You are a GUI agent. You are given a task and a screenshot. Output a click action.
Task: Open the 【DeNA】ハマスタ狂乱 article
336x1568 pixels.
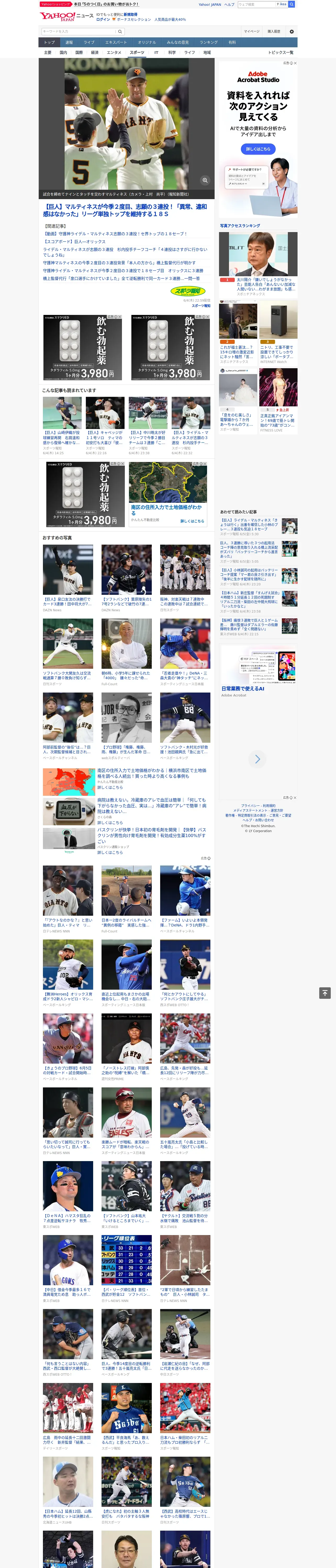68,1196
